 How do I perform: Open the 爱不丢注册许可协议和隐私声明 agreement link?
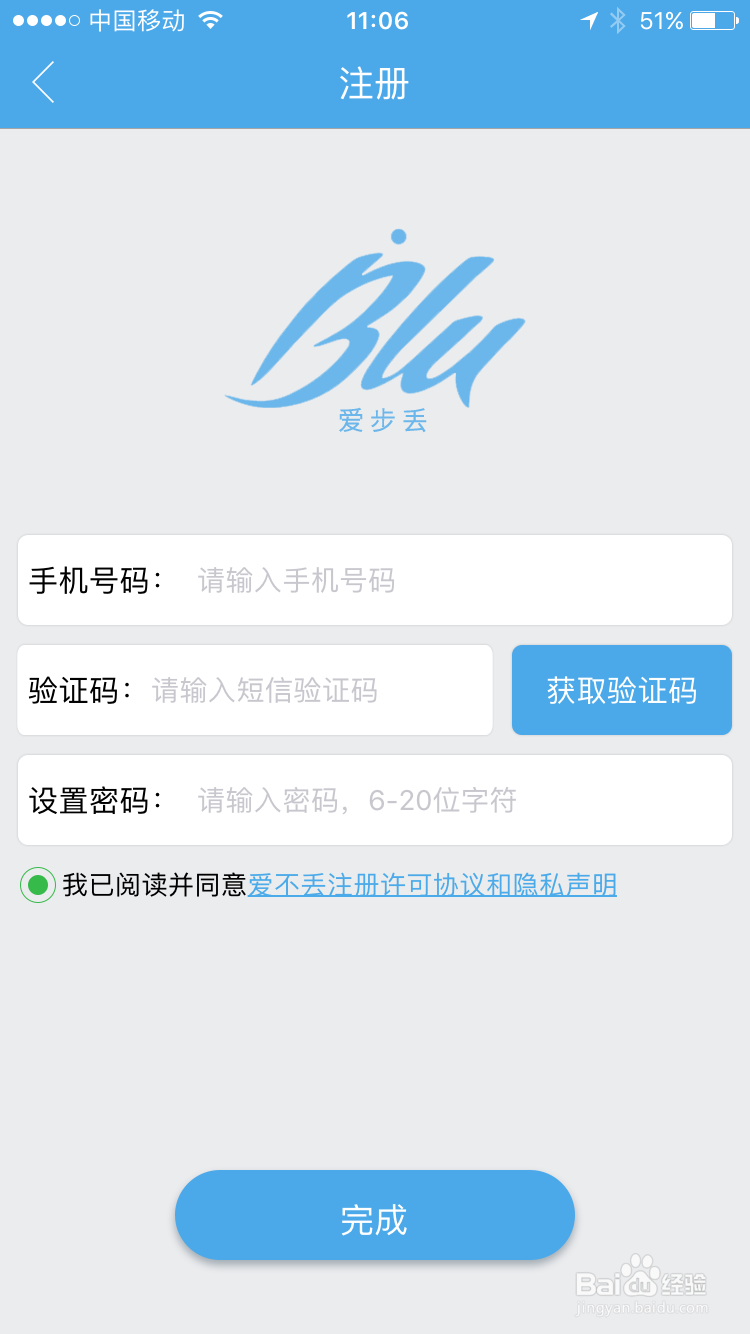[x=432, y=886]
